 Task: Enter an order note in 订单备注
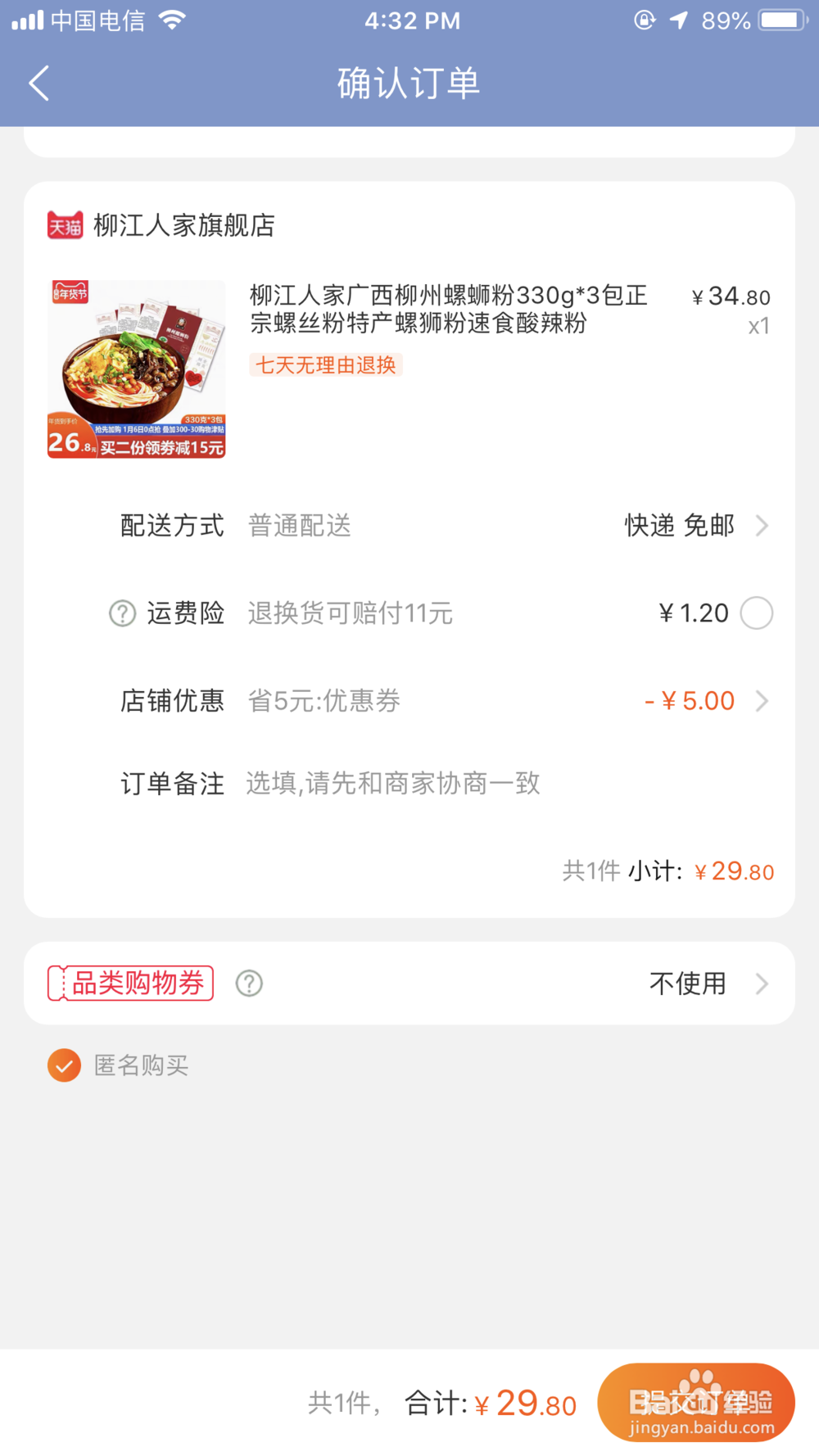[508, 784]
